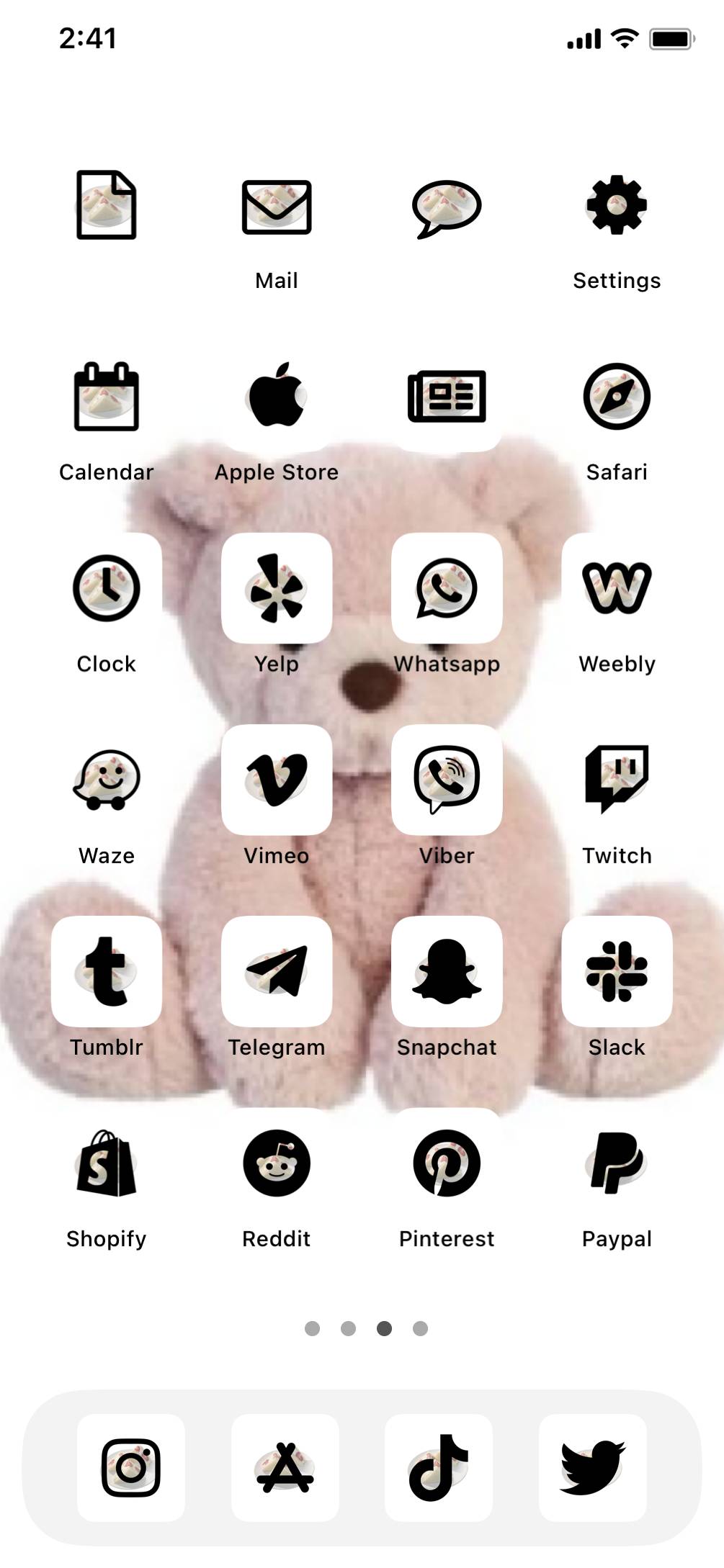The height and width of the screenshot is (1568, 724).
Task: Launch Paypal
Action: (617, 1163)
